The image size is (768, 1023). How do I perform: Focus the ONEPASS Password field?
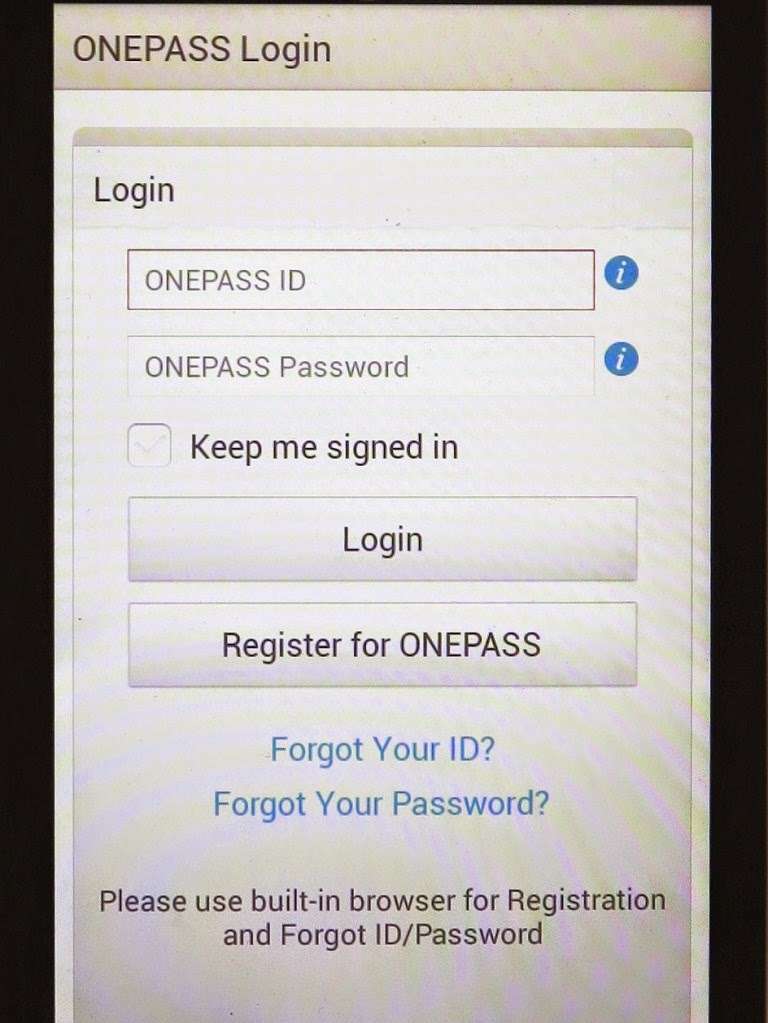click(360, 366)
